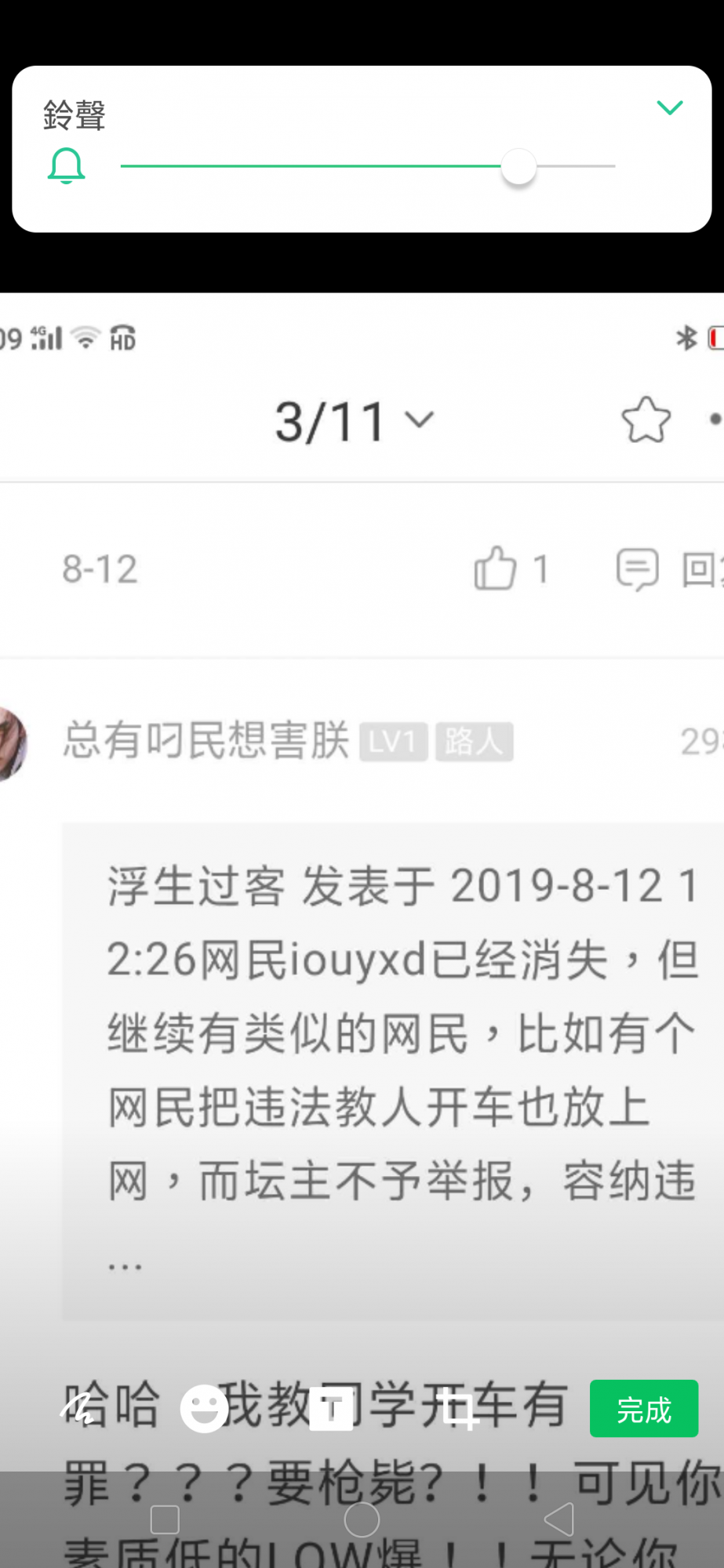The height and width of the screenshot is (1568, 724).
Task: Go back using the system back button
Action: coord(560,1519)
